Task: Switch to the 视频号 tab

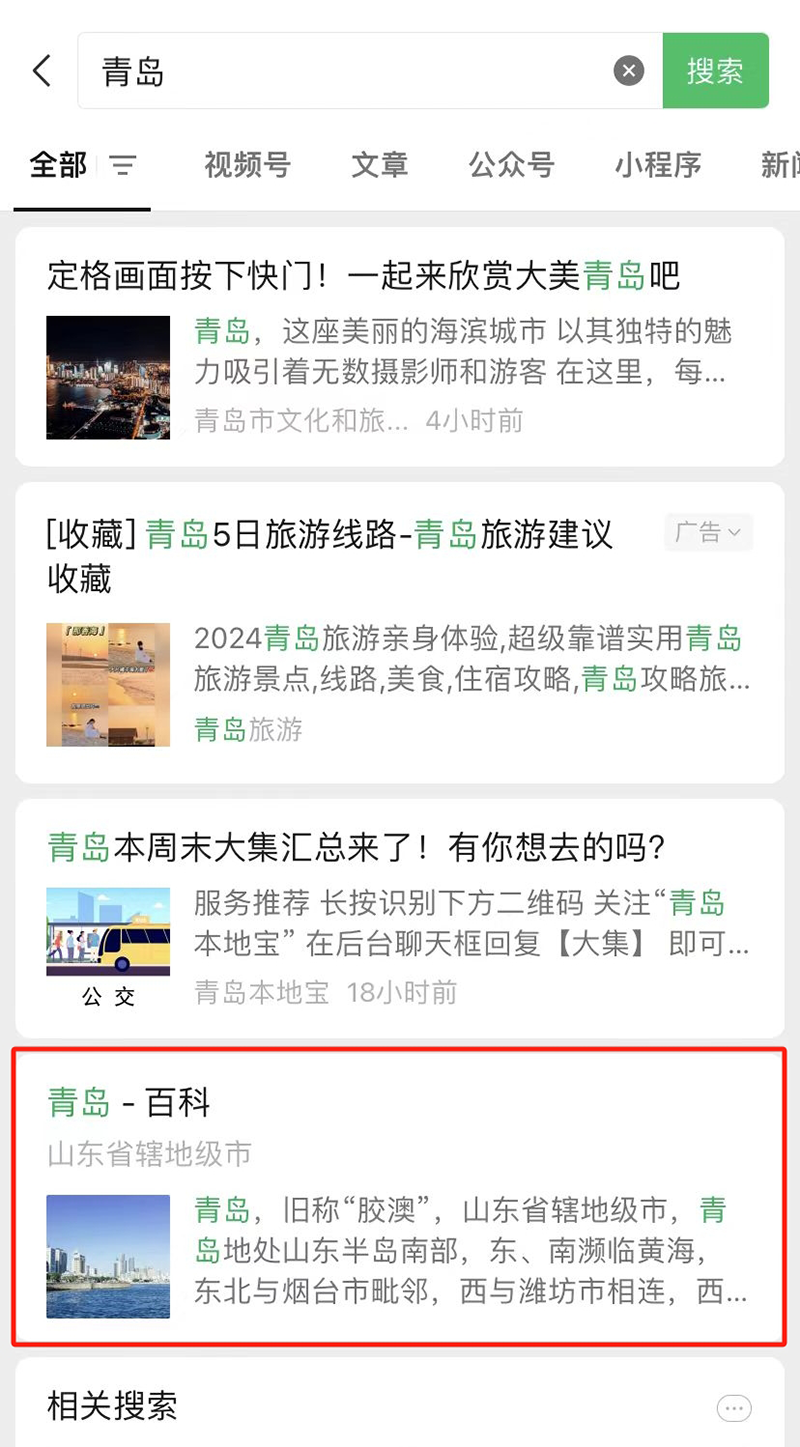Action: click(x=247, y=165)
